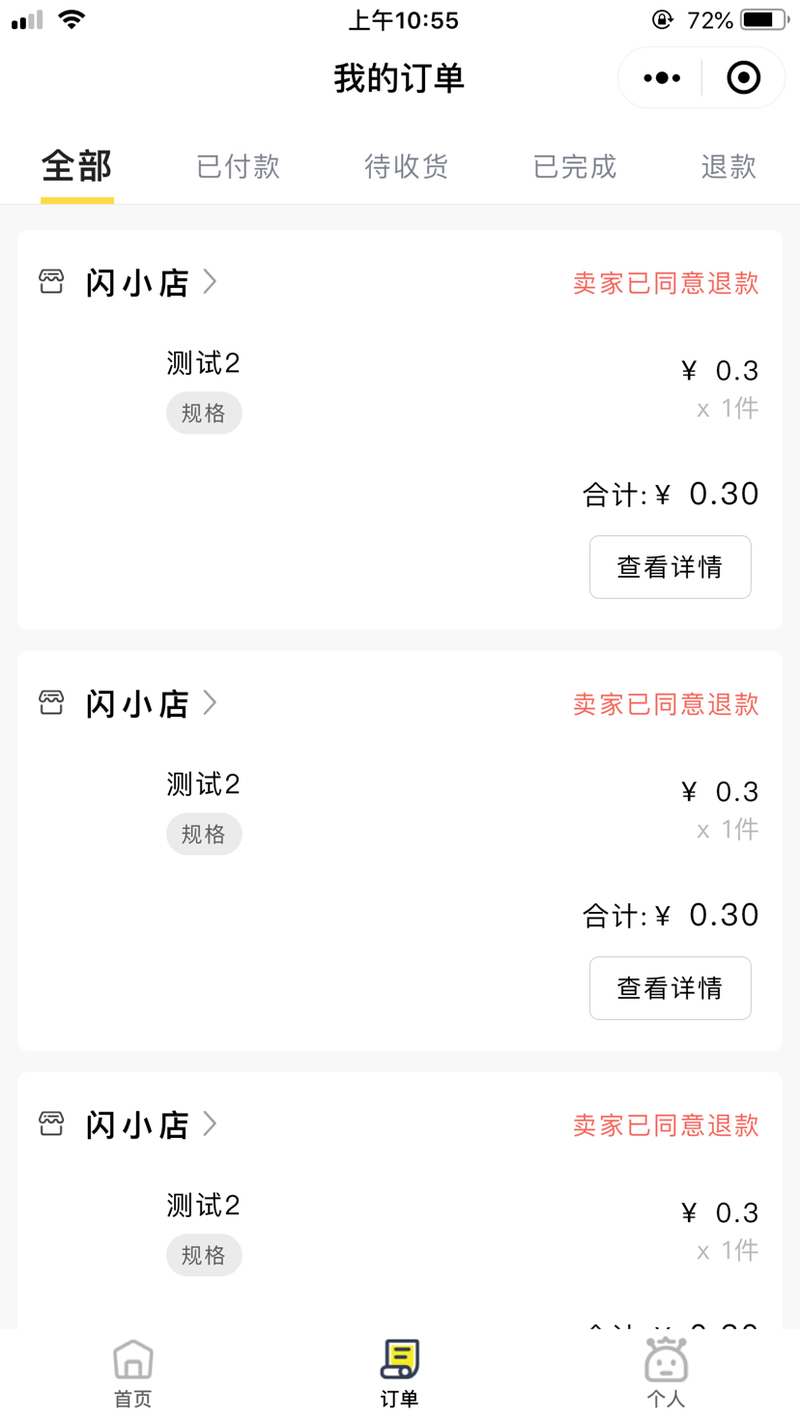Select the 已完成 tab

pos(575,167)
